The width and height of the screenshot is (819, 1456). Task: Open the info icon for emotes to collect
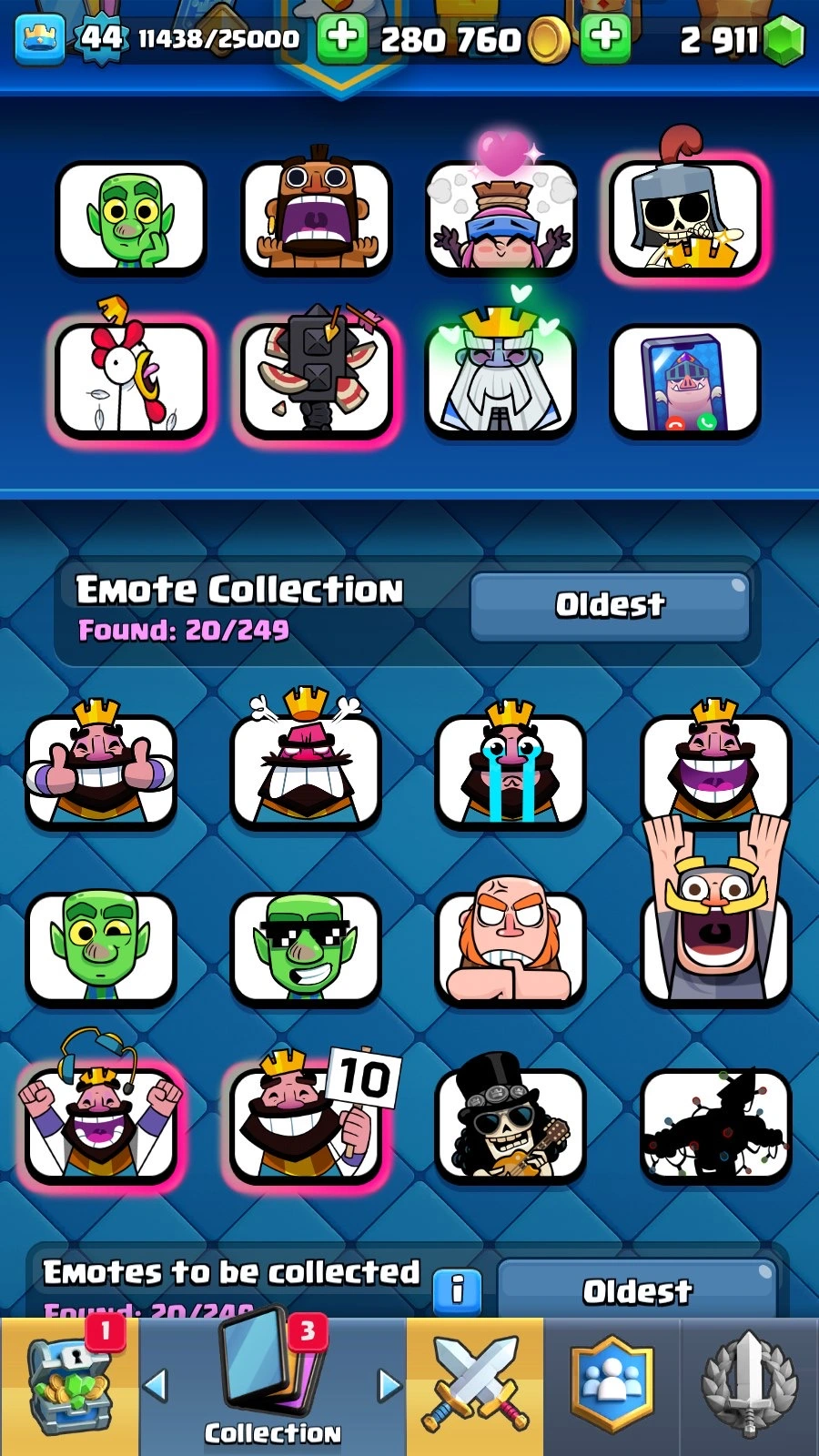(458, 1289)
